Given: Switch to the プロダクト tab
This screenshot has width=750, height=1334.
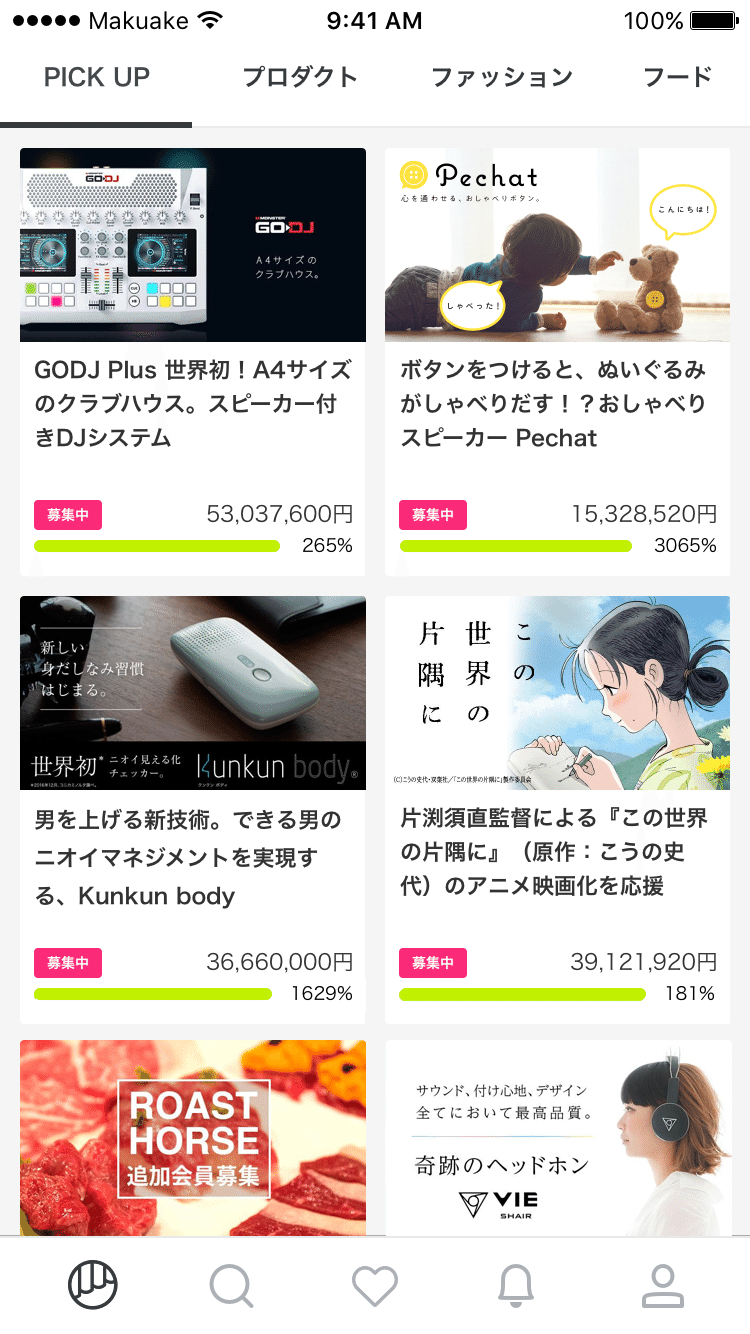Looking at the screenshot, I should [301, 75].
